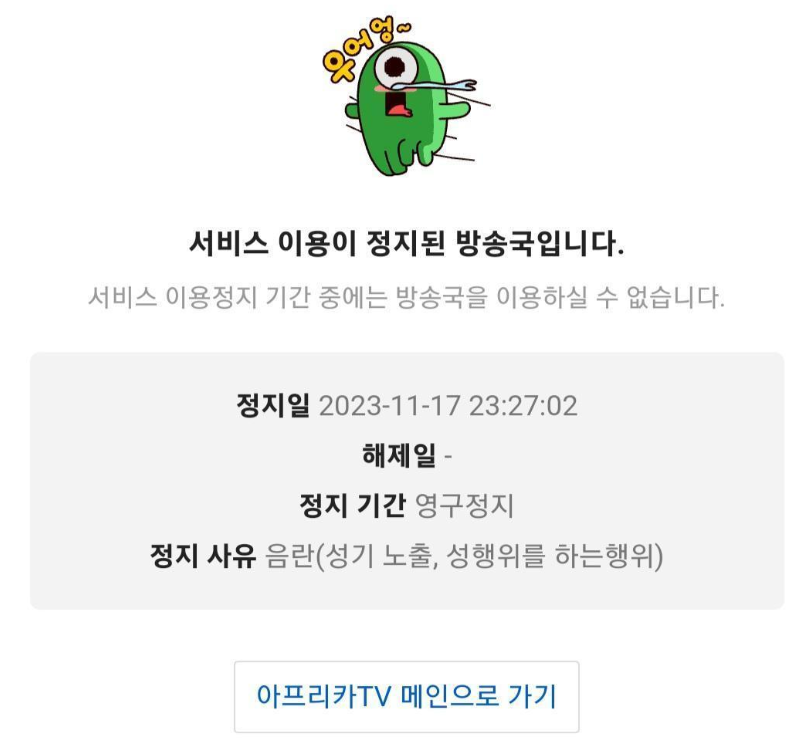The height and width of the screenshot is (738, 806).
Task: Tap the 아프리카TV 메인으로 가기 button
Action: (x=406, y=696)
